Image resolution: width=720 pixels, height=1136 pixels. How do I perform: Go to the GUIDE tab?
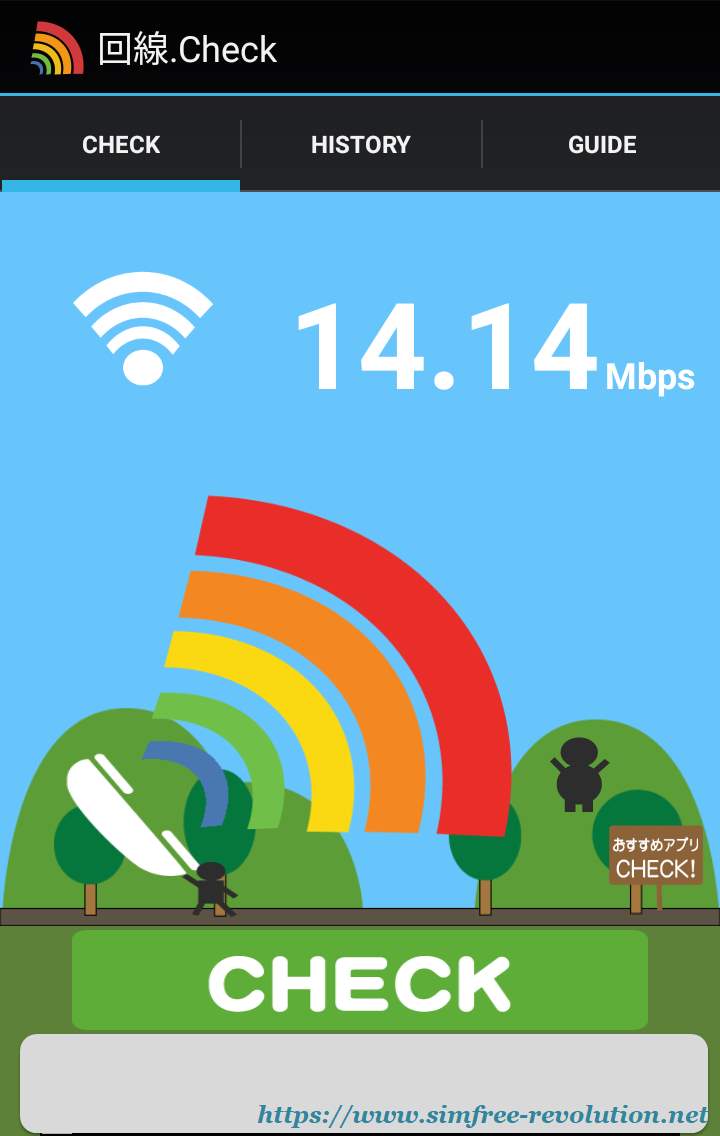click(x=602, y=145)
